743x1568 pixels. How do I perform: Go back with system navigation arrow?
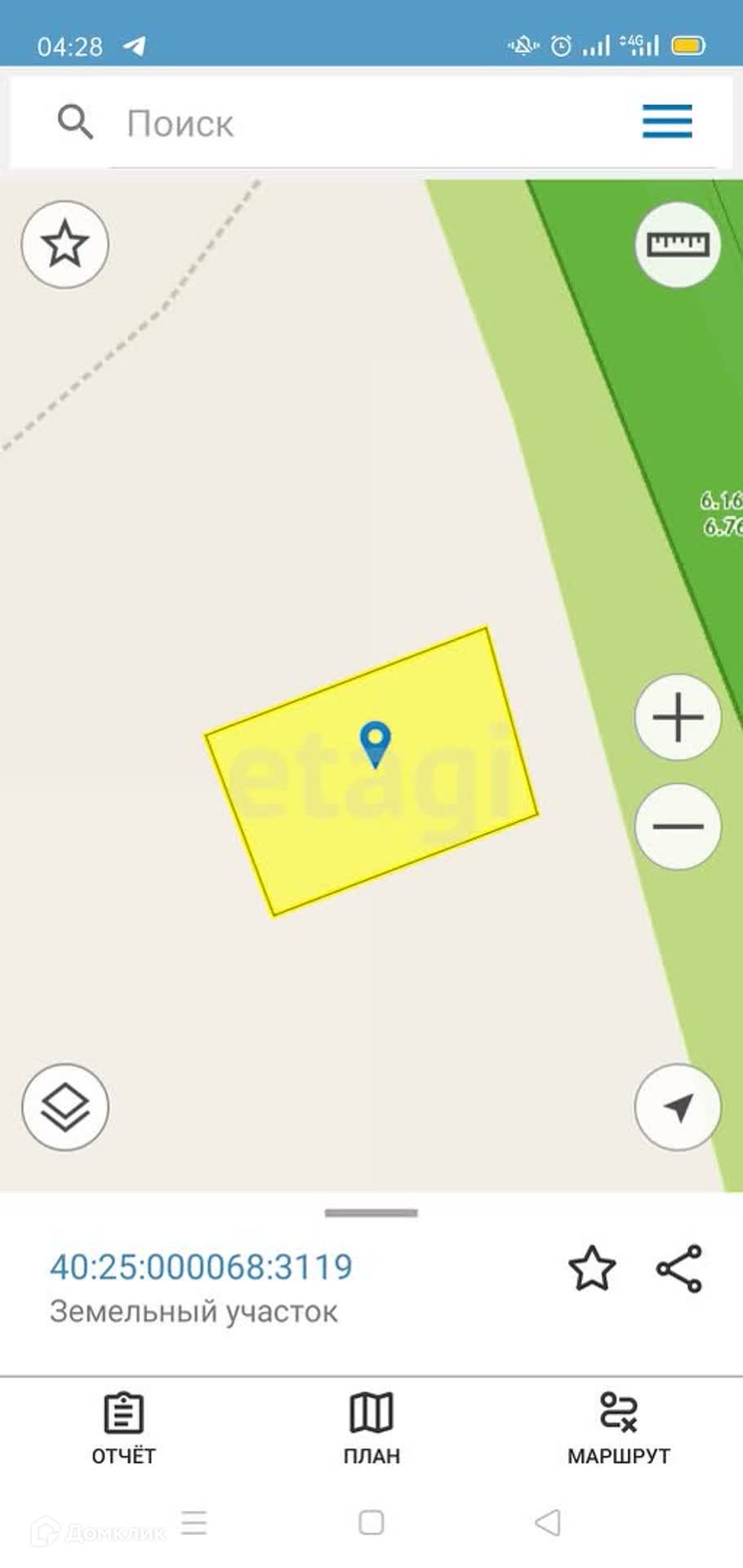click(548, 1522)
